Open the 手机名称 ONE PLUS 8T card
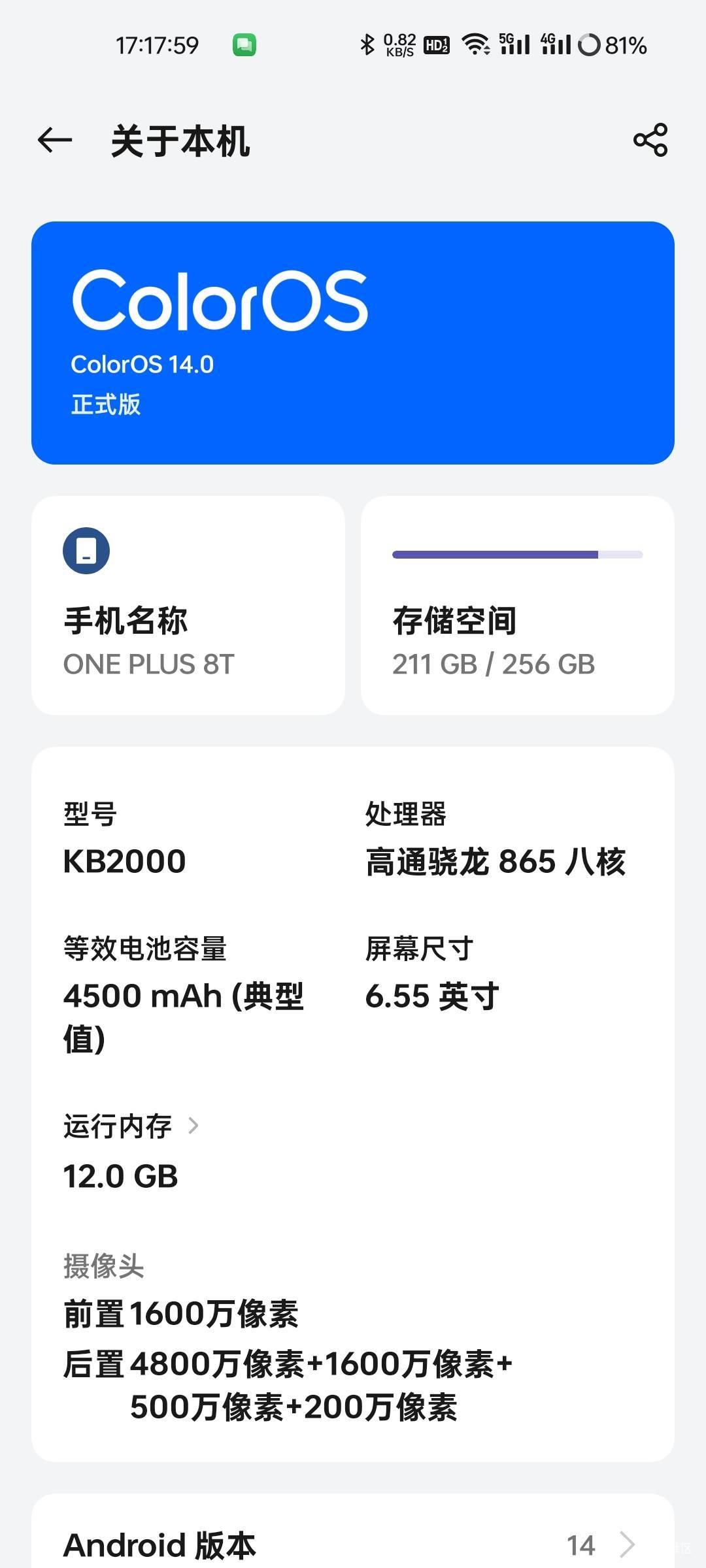Viewport: 706px width, 1568px height. (x=188, y=606)
